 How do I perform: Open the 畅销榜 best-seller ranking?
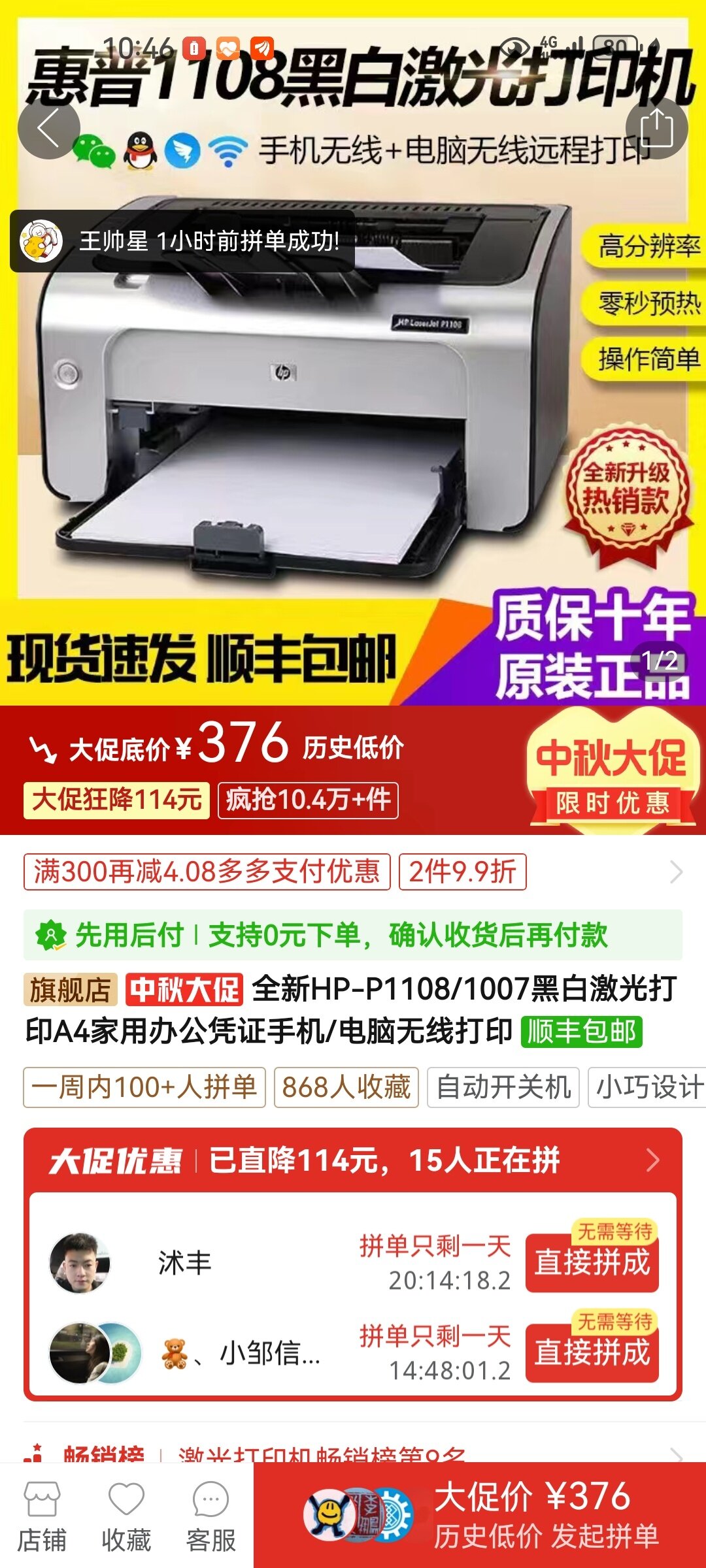click(x=353, y=1453)
